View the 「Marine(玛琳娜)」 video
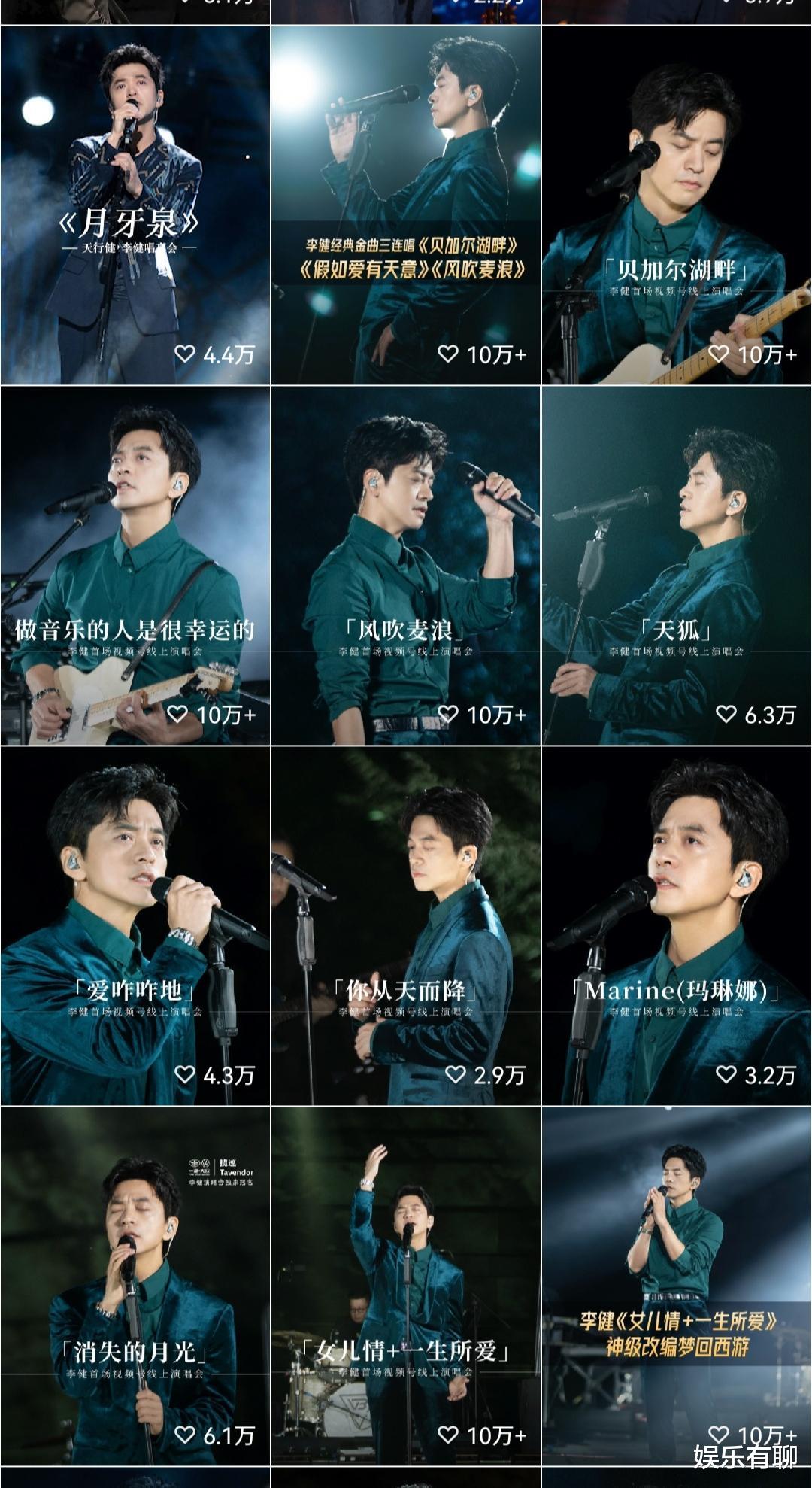The height and width of the screenshot is (1488, 812). [x=677, y=926]
